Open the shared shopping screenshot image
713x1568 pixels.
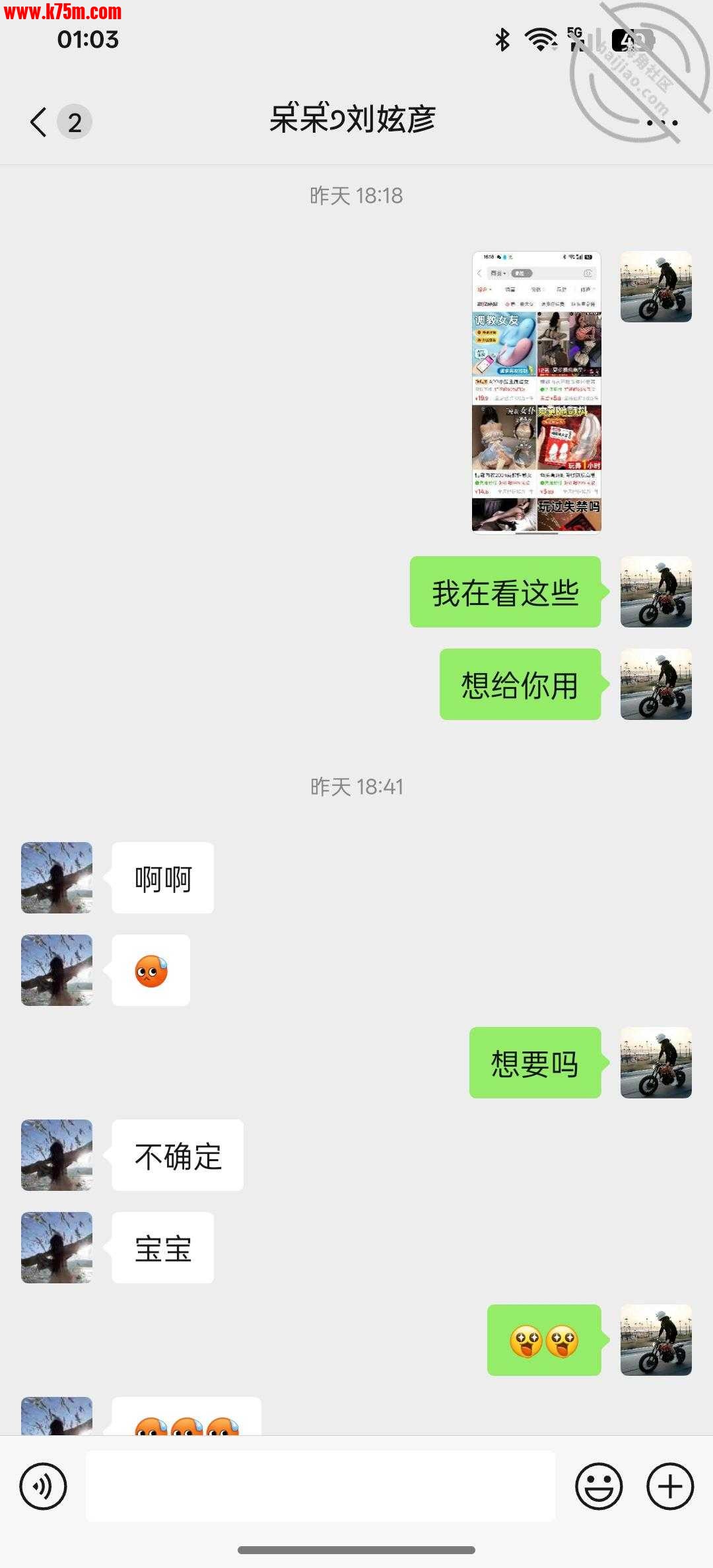coord(536,392)
